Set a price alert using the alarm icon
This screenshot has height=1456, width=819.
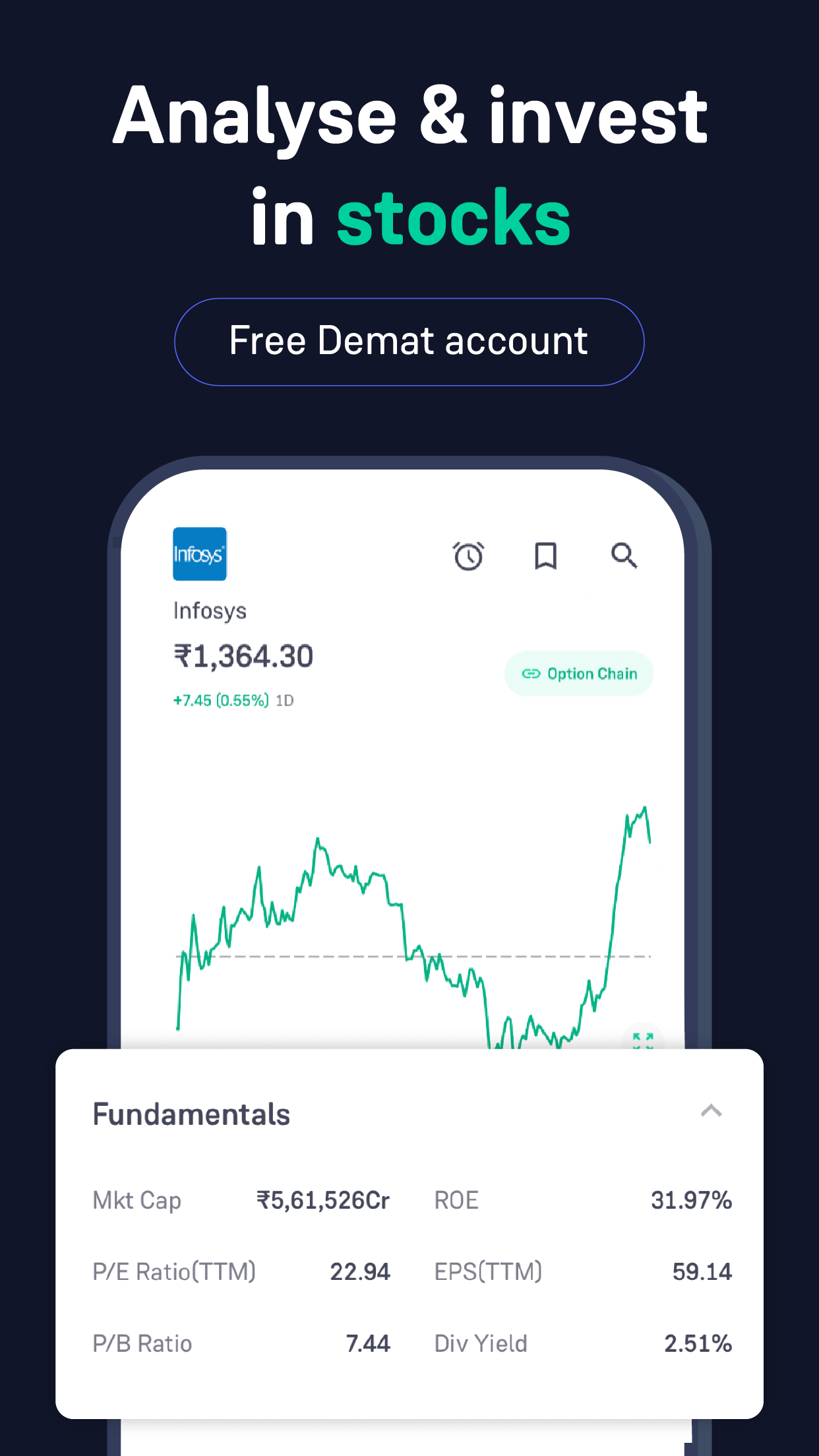tap(469, 556)
